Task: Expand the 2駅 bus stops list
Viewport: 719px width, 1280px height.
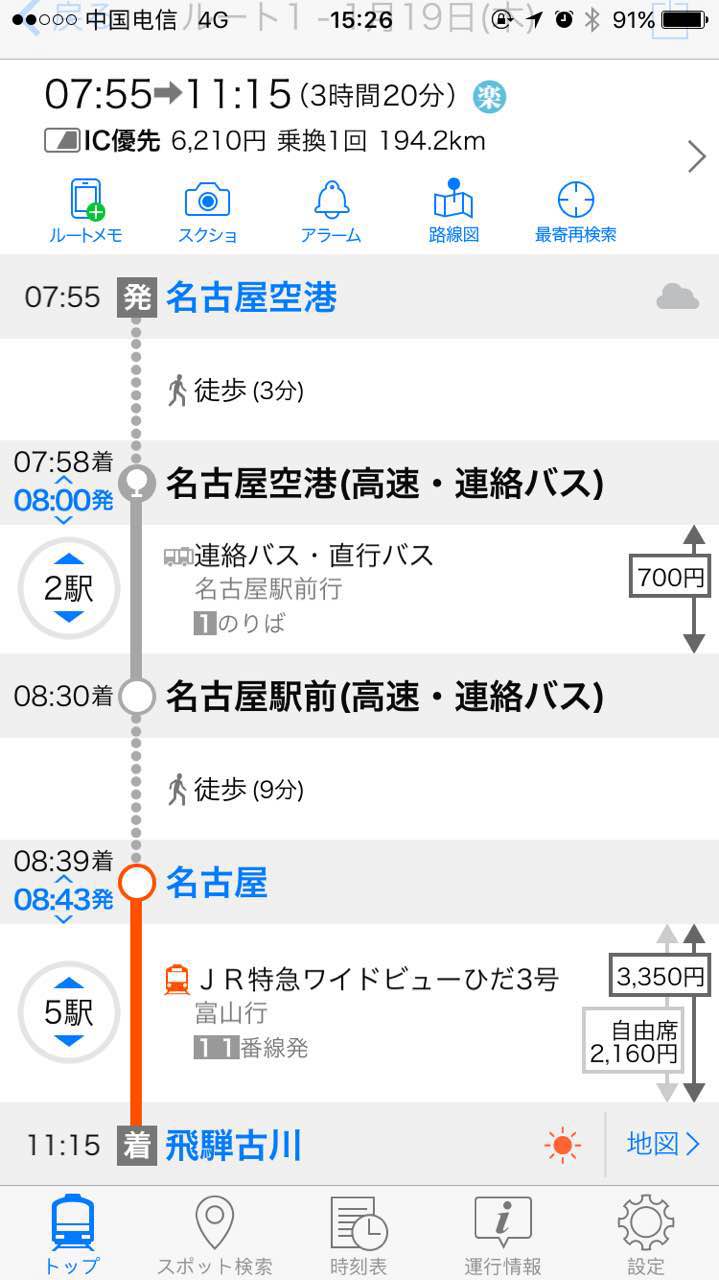Action: 69,588
